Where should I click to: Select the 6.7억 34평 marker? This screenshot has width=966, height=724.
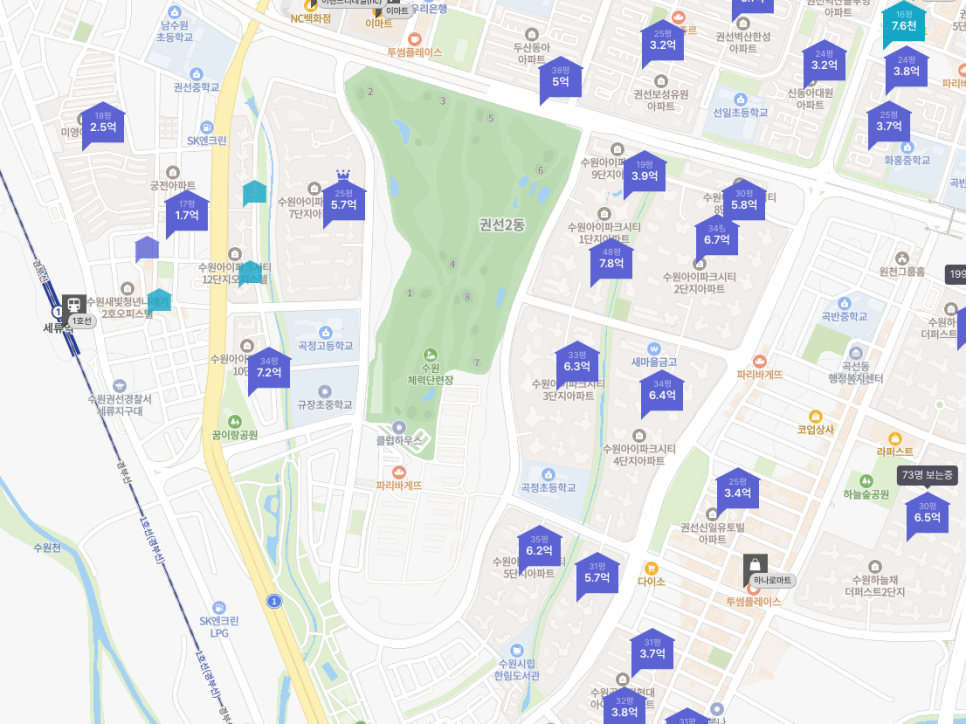(x=717, y=238)
